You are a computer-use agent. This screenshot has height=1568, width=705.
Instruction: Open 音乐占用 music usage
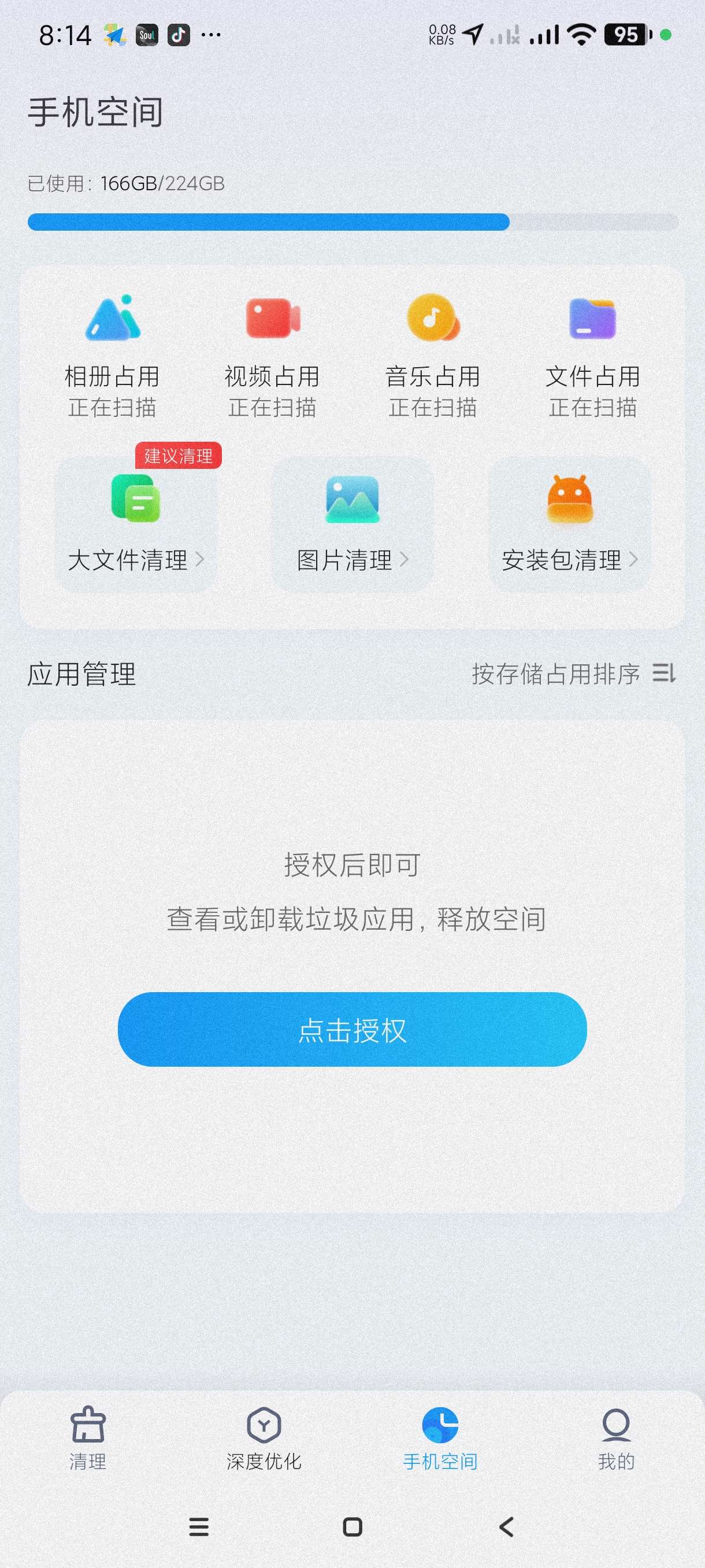click(432, 354)
